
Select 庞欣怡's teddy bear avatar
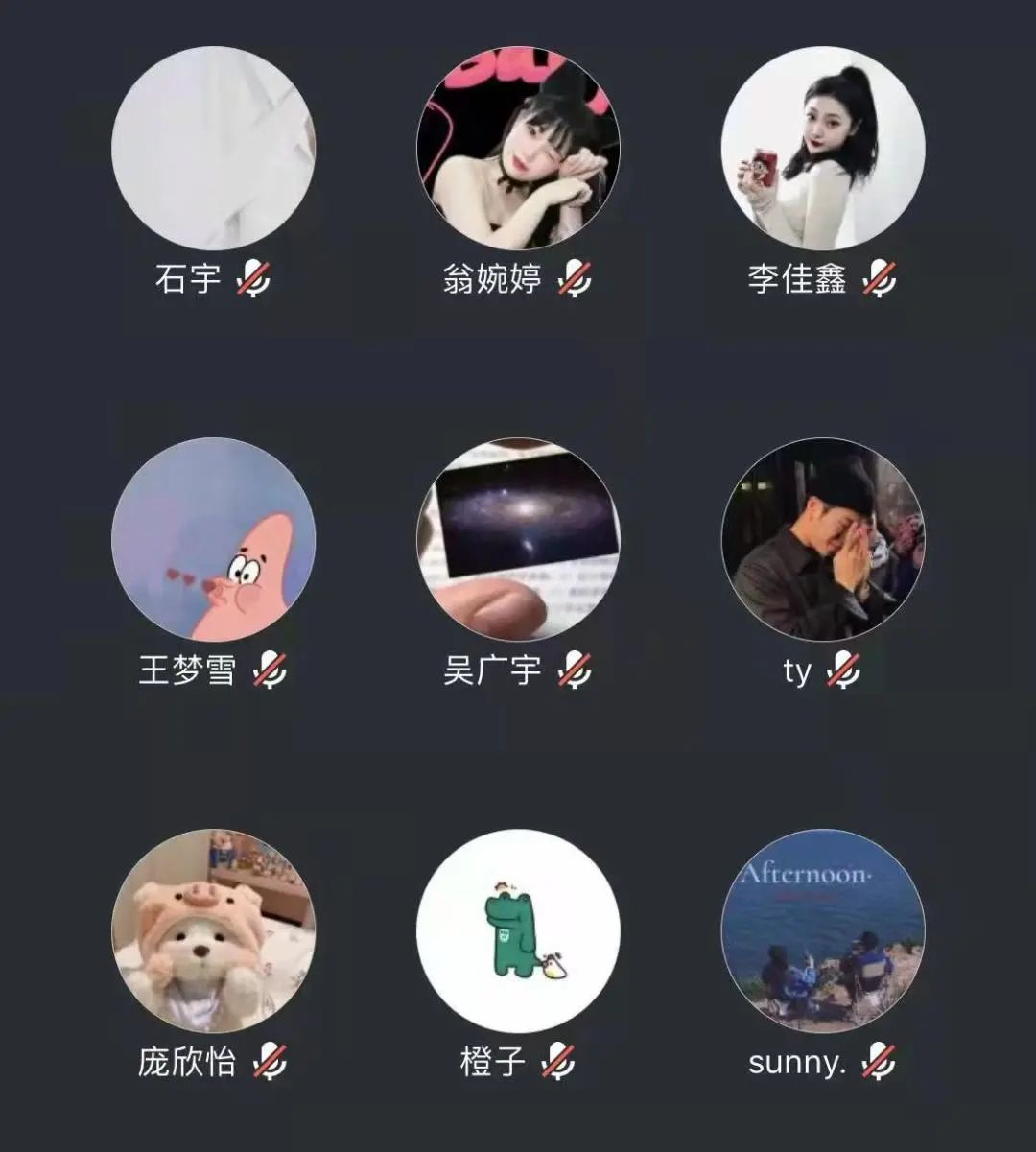click(213, 930)
